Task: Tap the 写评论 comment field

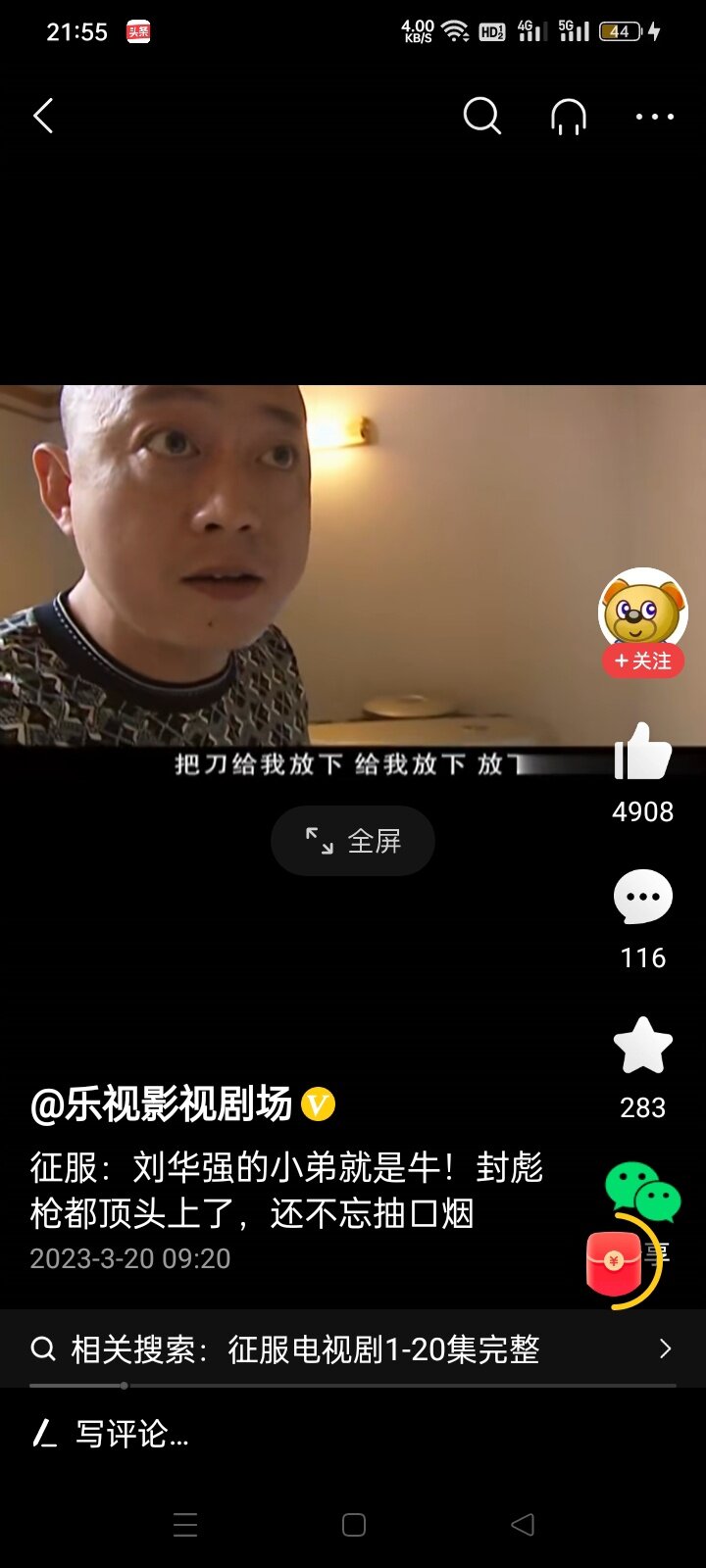Action: (x=353, y=1435)
